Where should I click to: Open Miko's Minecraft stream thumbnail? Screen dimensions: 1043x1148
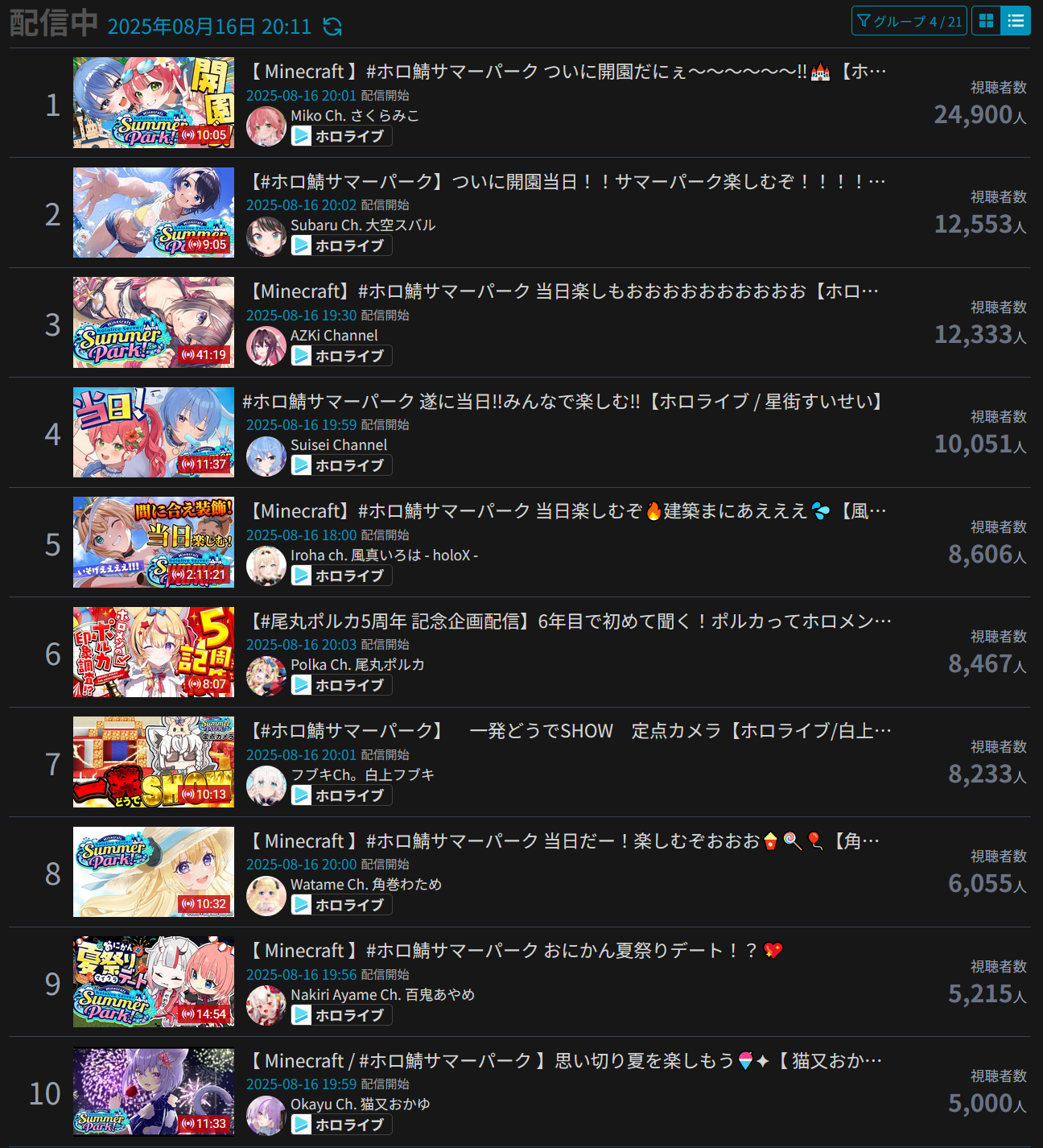point(154,102)
